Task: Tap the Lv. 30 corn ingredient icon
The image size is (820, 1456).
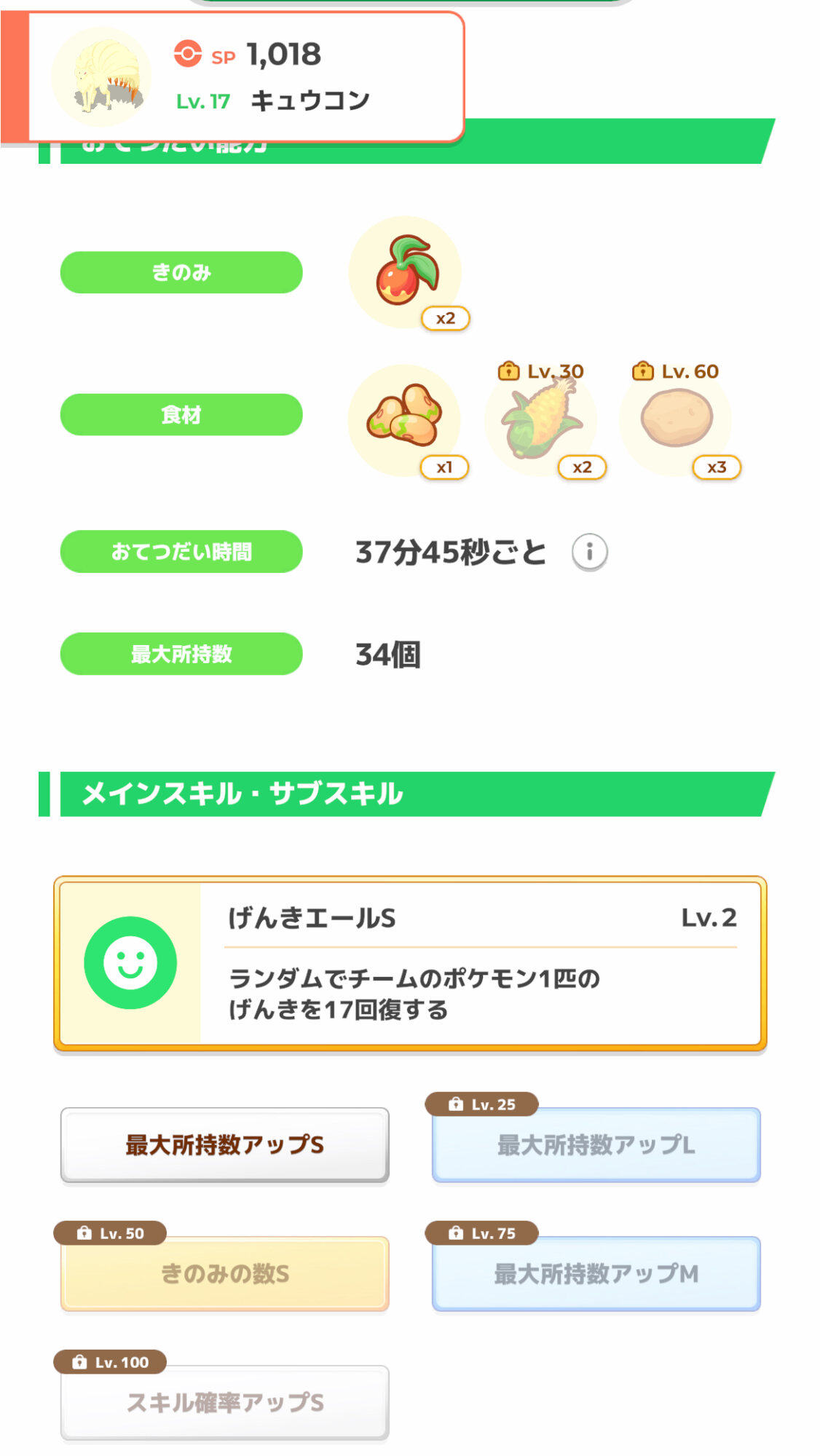Action: pos(540,422)
